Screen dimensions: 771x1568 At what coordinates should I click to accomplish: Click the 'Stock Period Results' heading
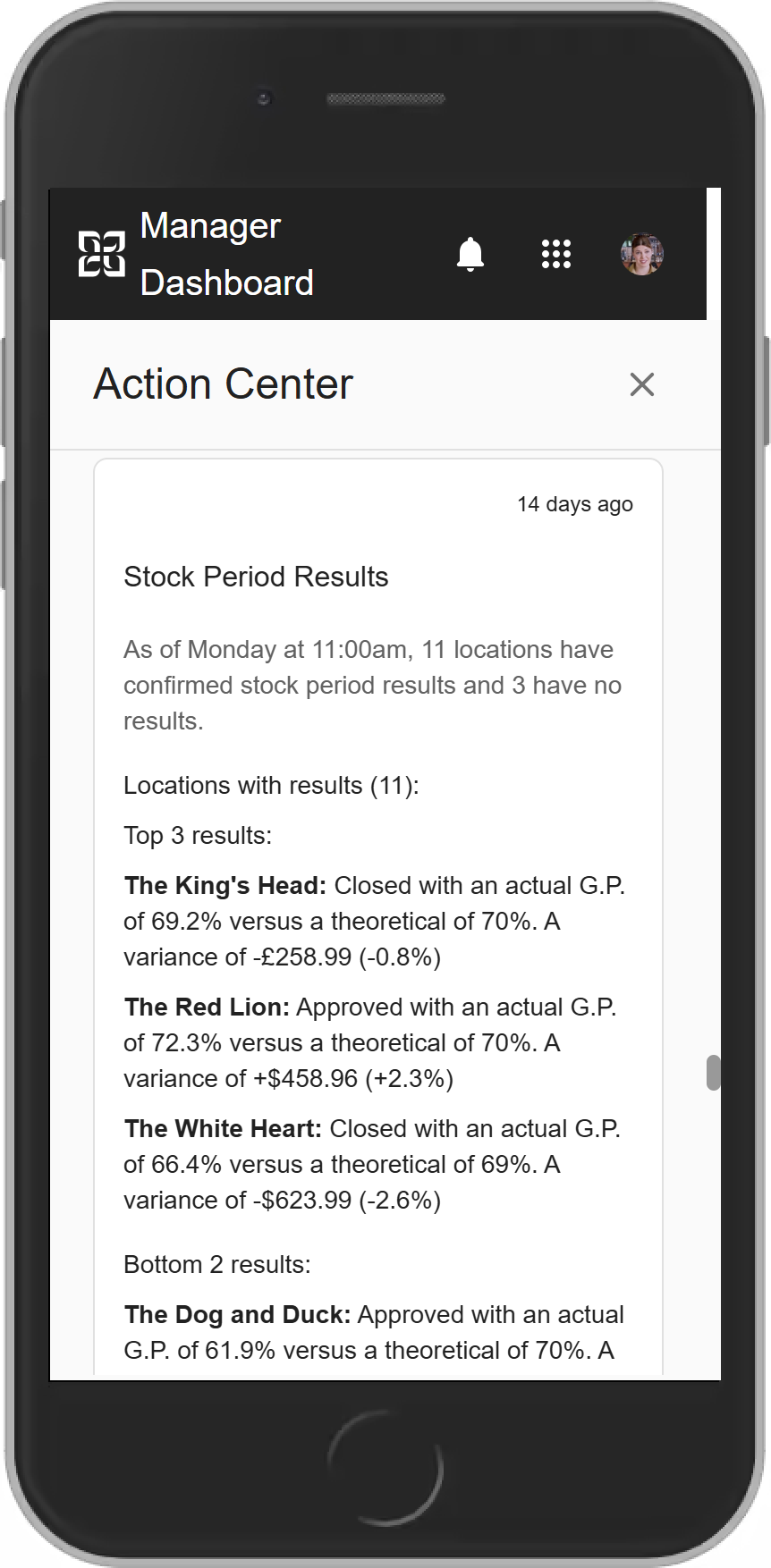[x=256, y=577]
